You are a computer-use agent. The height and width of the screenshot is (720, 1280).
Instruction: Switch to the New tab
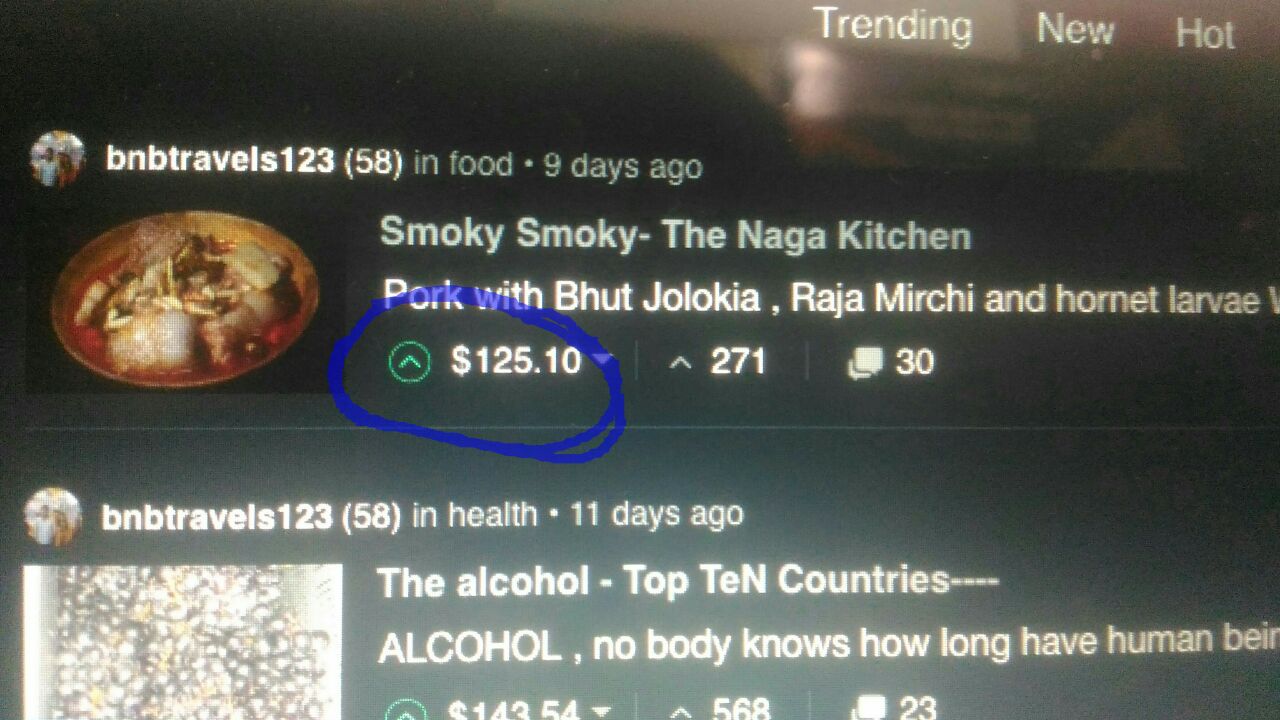[x=1075, y=30]
